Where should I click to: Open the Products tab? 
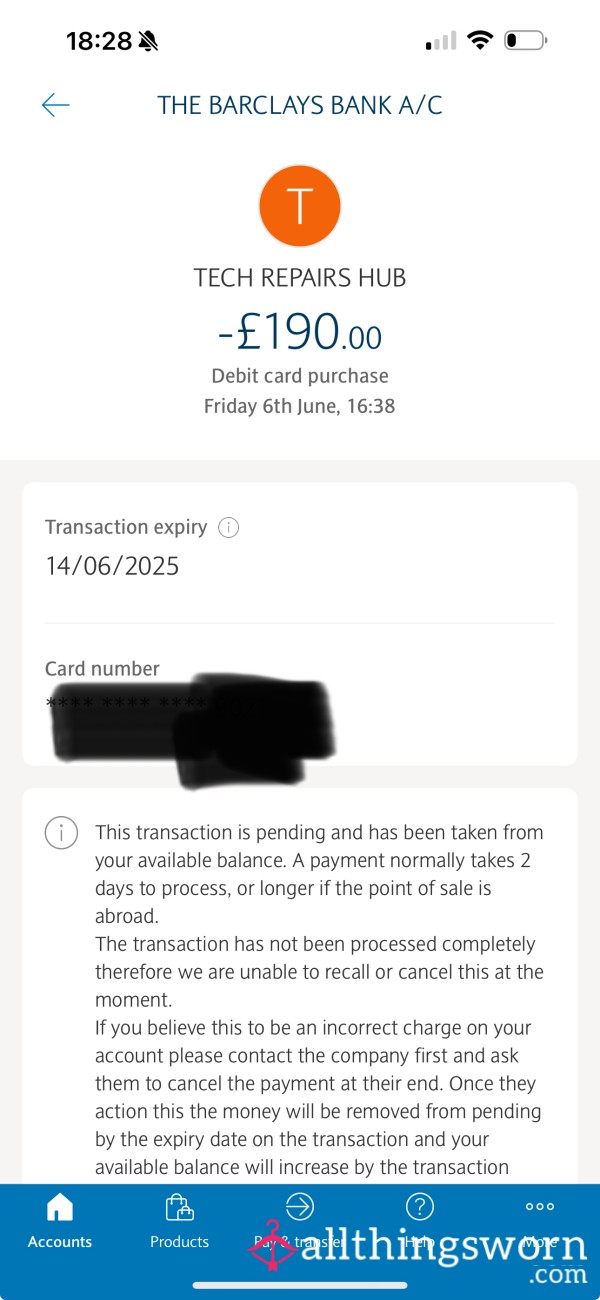pos(179,1221)
